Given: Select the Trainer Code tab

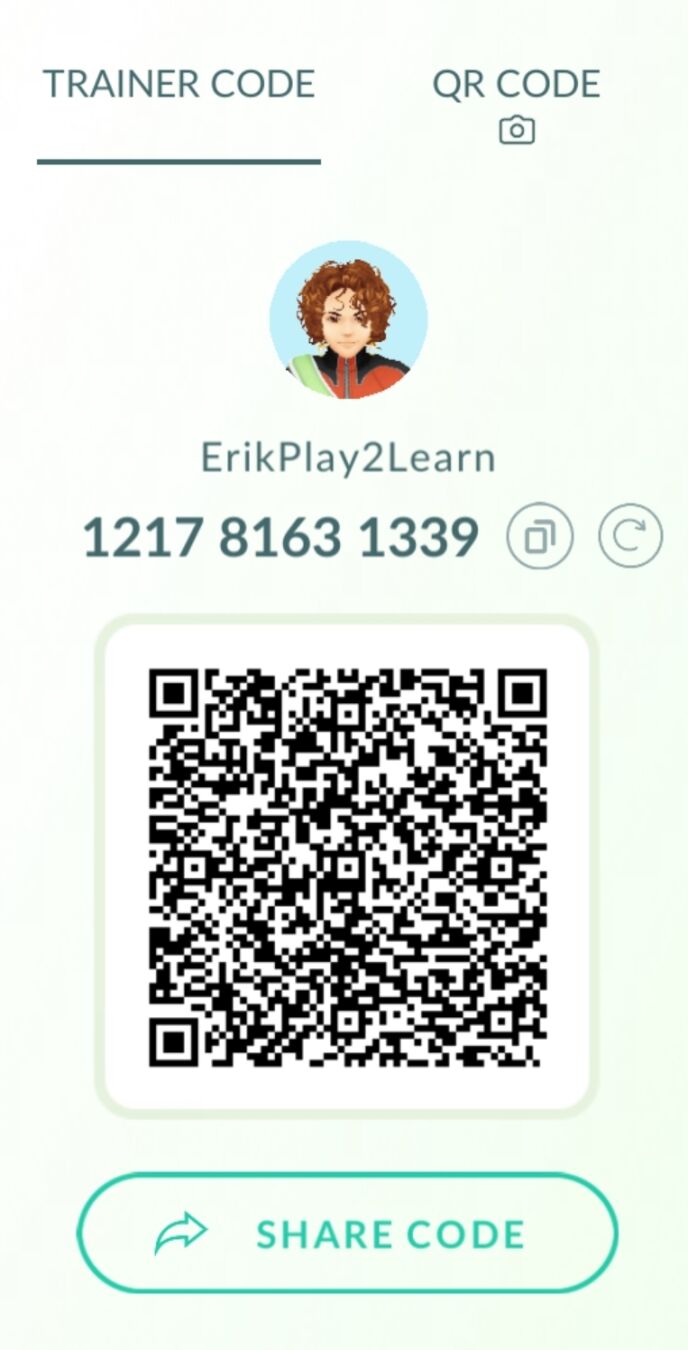Looking at the screenshot, I should [x=179, y=84].
